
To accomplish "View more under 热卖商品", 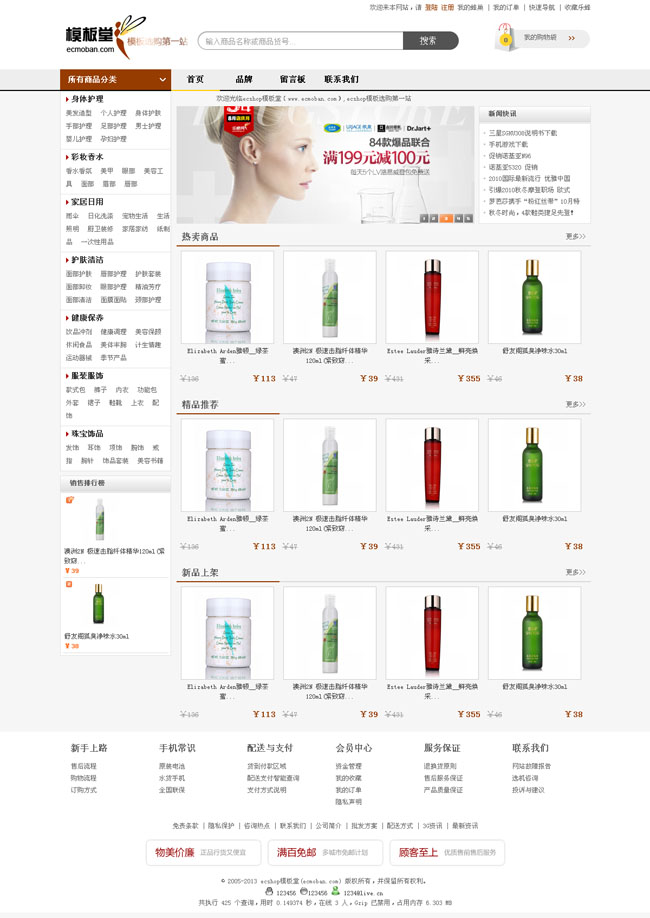I will pyautogui.click(x=575, y=237).
